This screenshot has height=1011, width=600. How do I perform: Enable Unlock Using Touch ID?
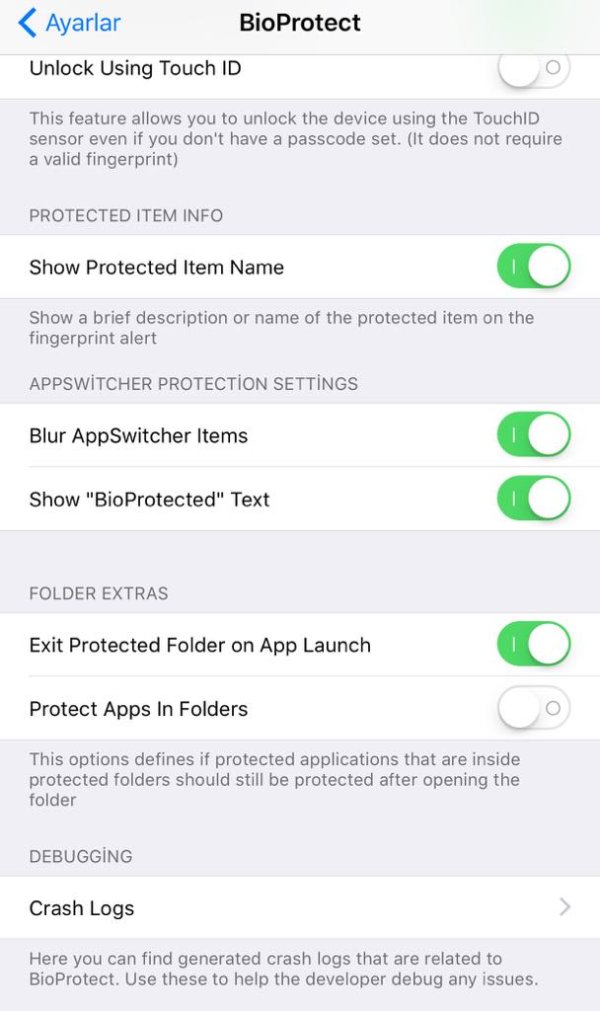533,69
